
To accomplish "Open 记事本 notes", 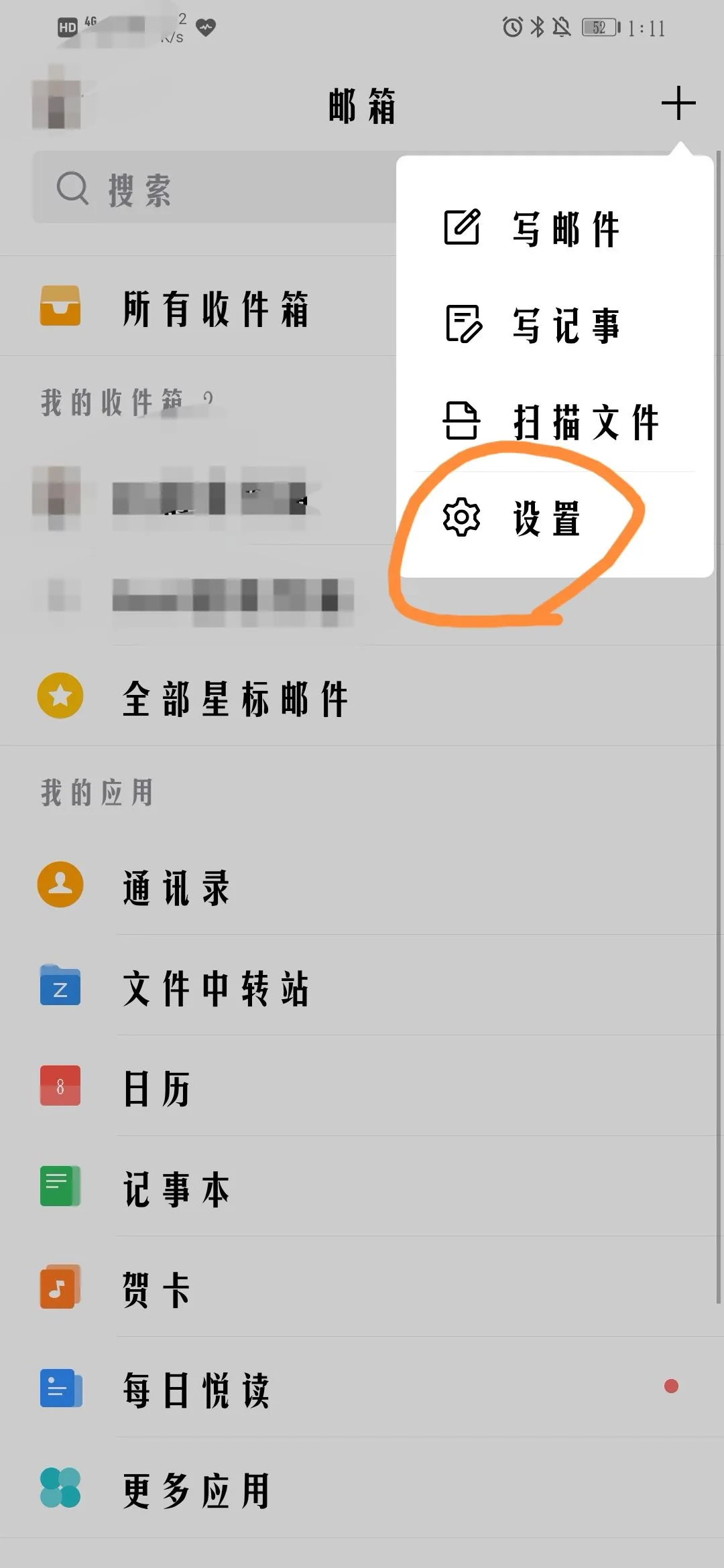I will tap(176, 1188).
